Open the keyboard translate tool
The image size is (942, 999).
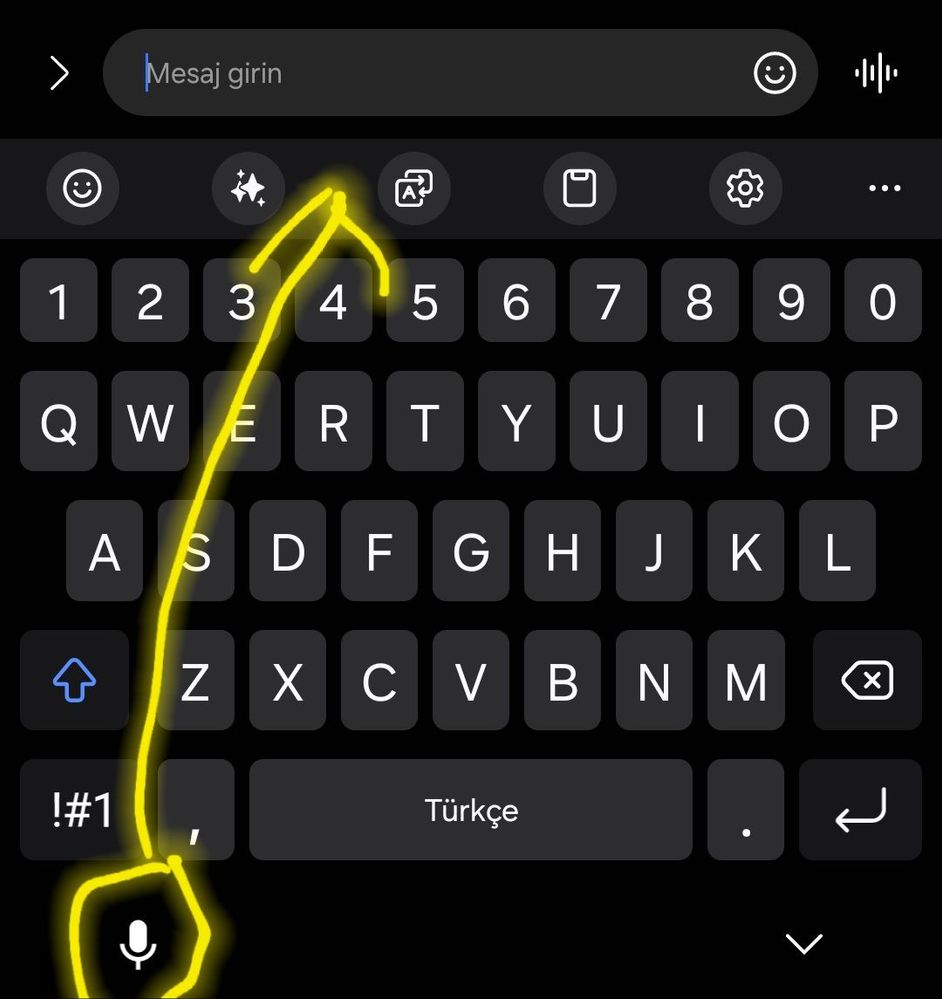[x=414, y=188]
